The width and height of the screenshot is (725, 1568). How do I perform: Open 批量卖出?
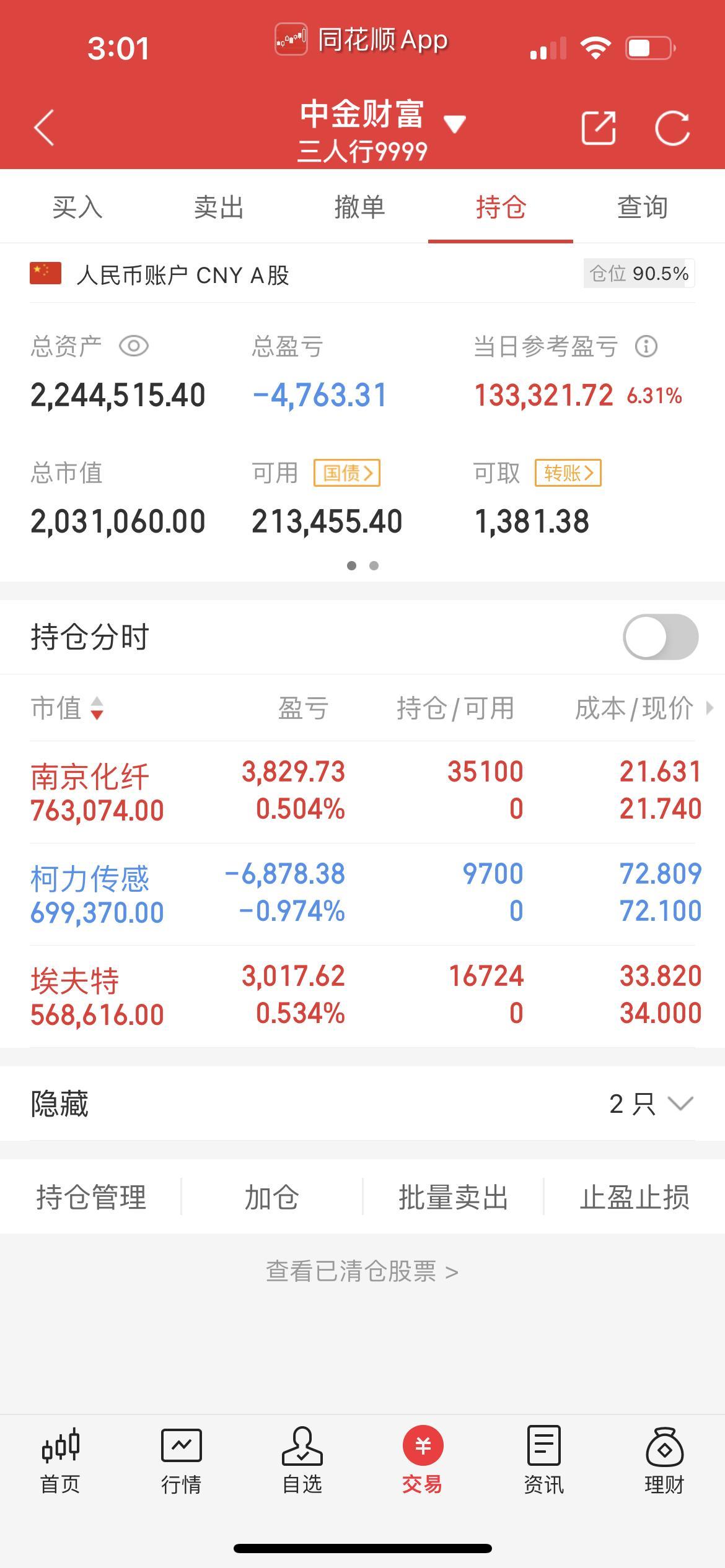click(x=453, y=1197)
